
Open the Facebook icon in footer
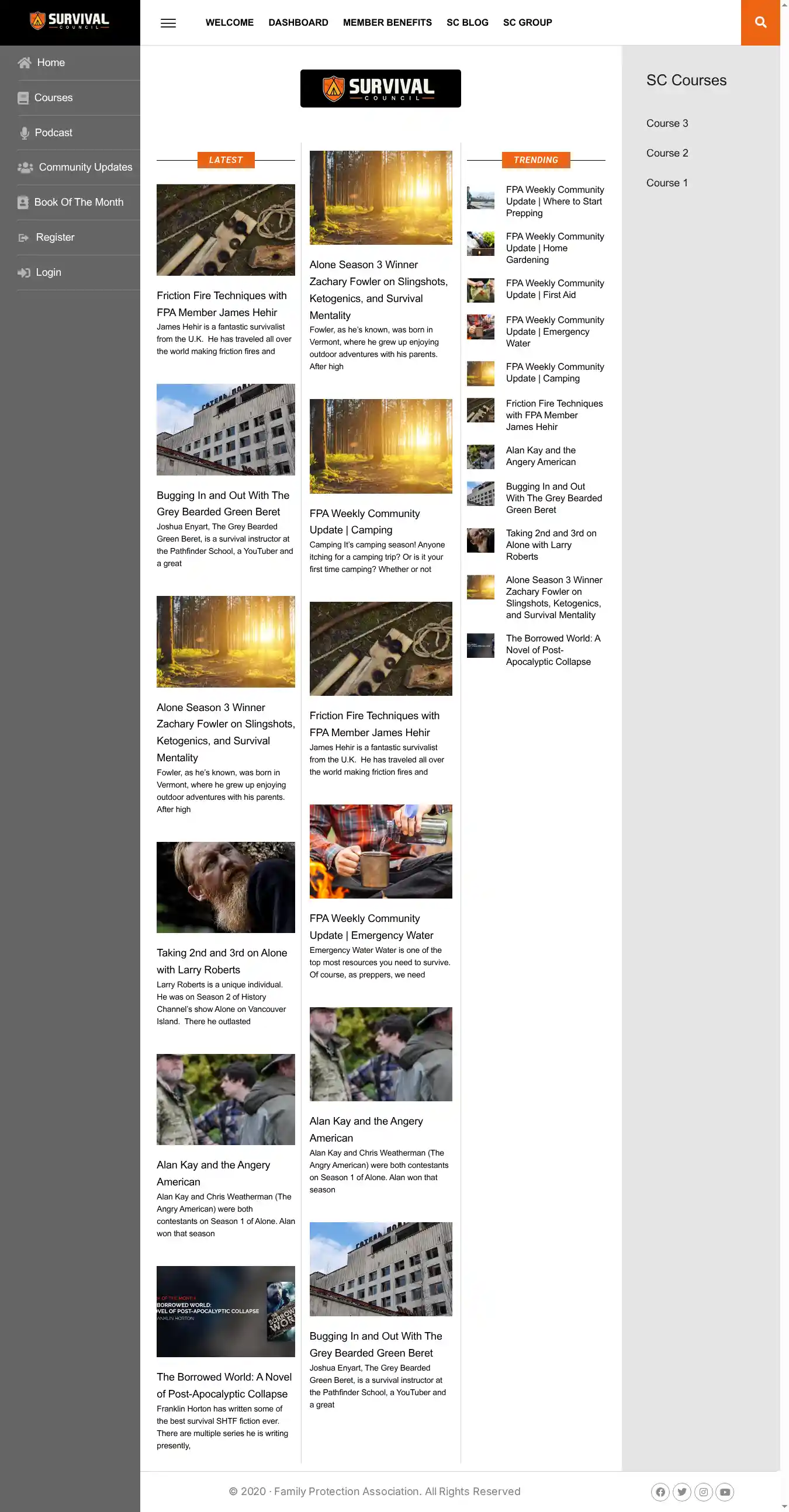[x=660, y=1492]
